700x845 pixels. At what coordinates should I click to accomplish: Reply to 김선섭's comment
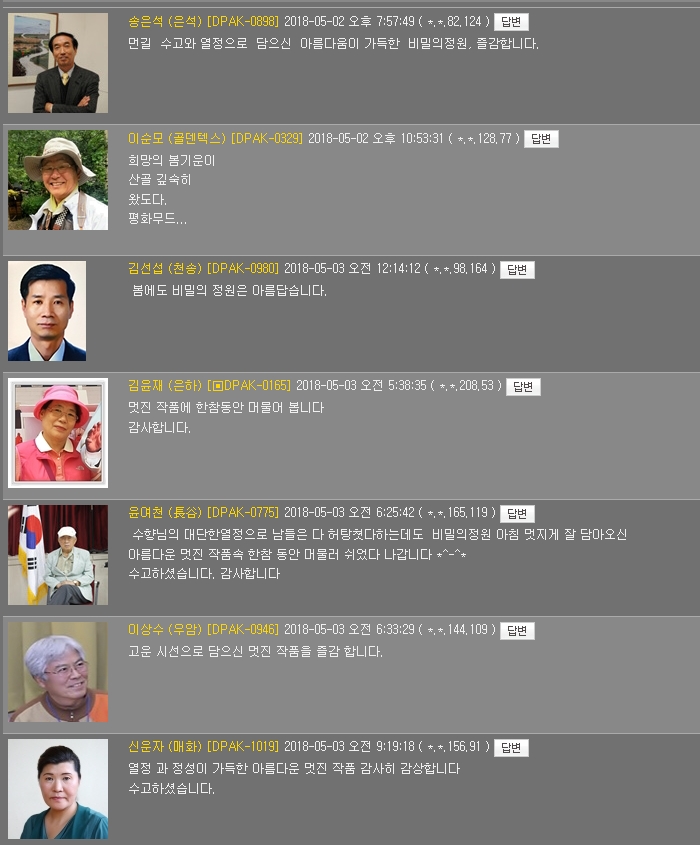click(x=517, y=269)
